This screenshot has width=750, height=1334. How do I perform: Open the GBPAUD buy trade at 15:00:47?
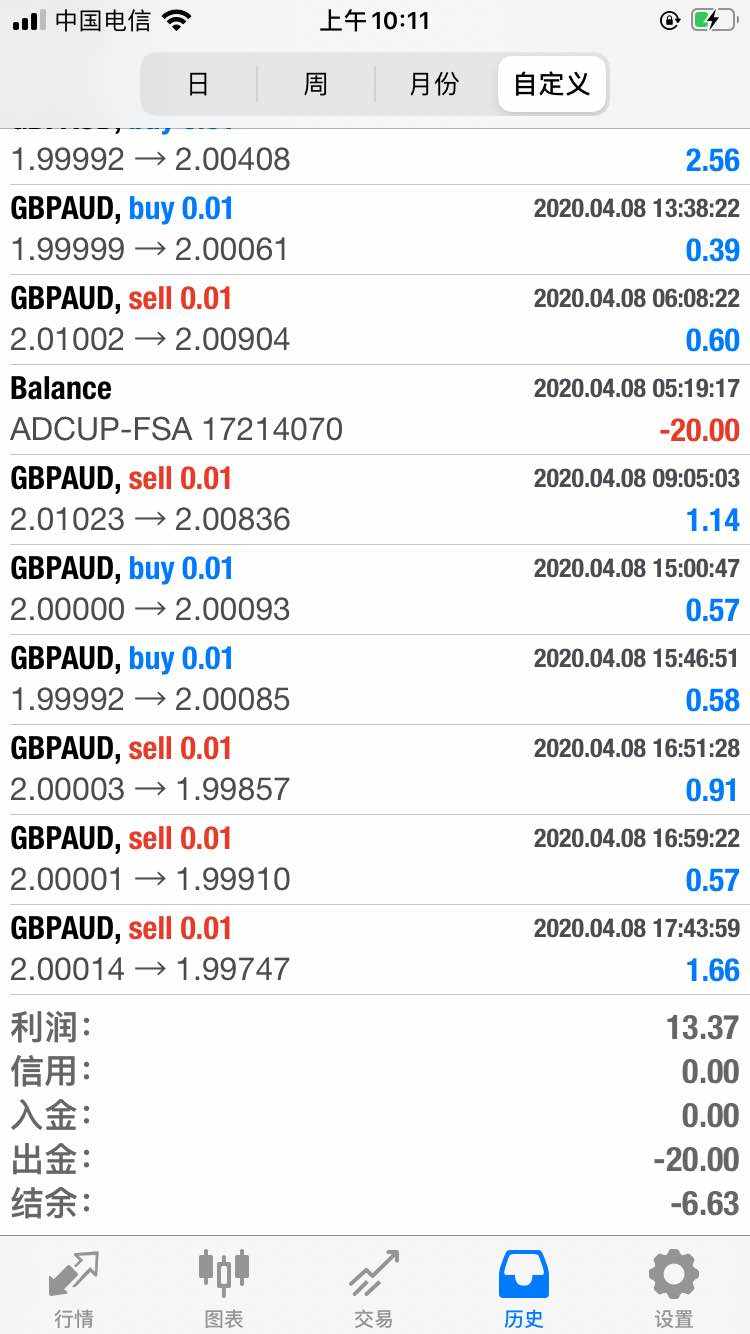tap(375, 589)
